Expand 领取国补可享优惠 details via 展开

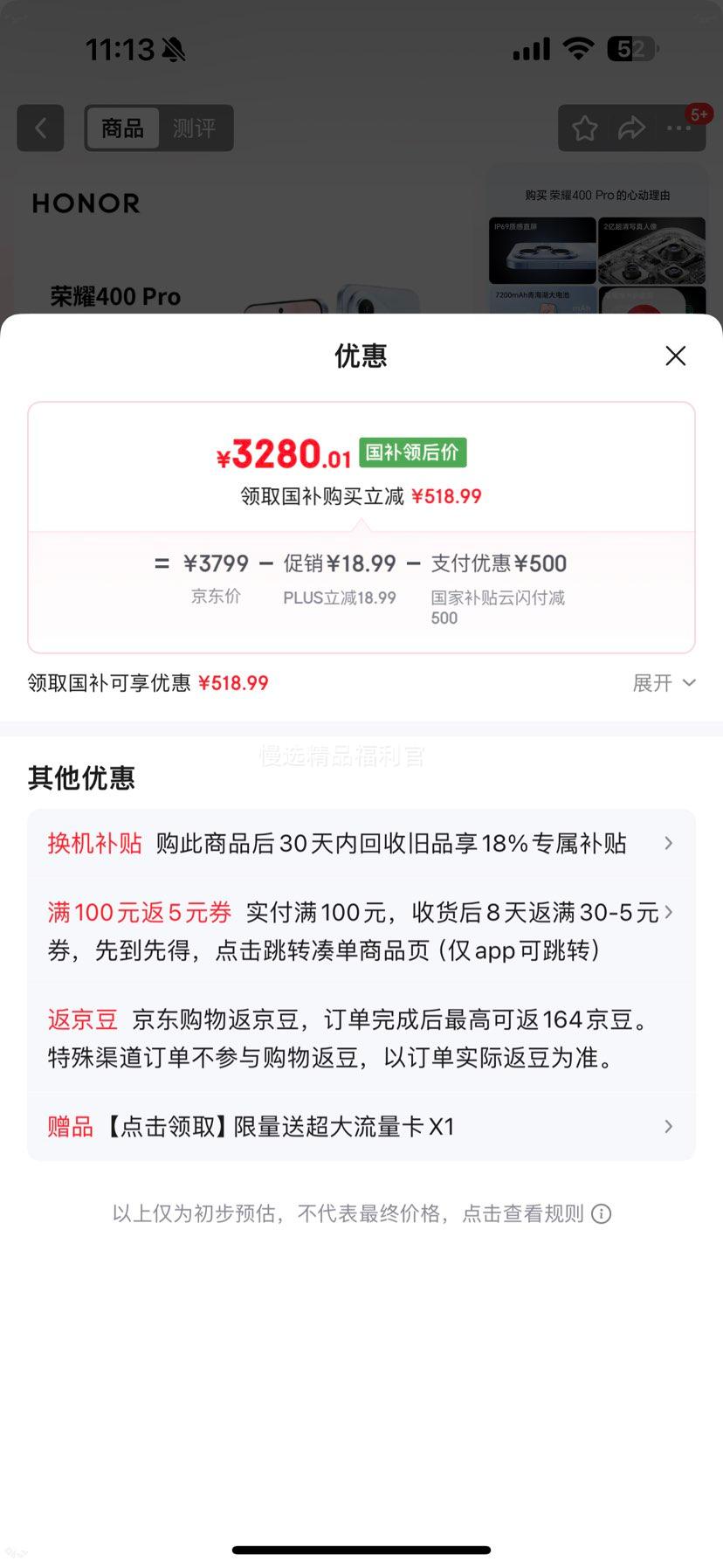664,683
